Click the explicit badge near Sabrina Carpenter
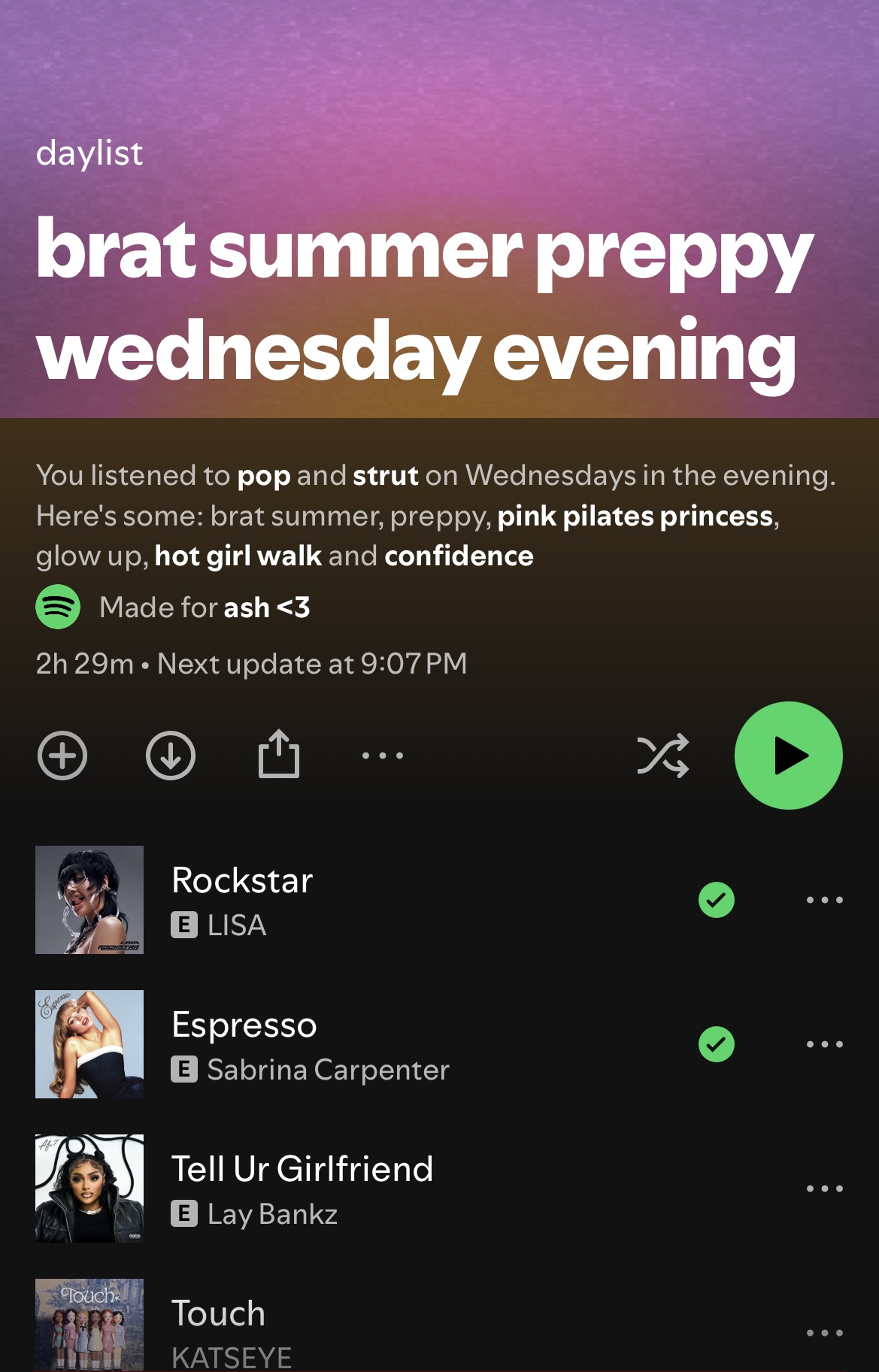Viewport: 879px width, 1372px height. (184, 1070)
